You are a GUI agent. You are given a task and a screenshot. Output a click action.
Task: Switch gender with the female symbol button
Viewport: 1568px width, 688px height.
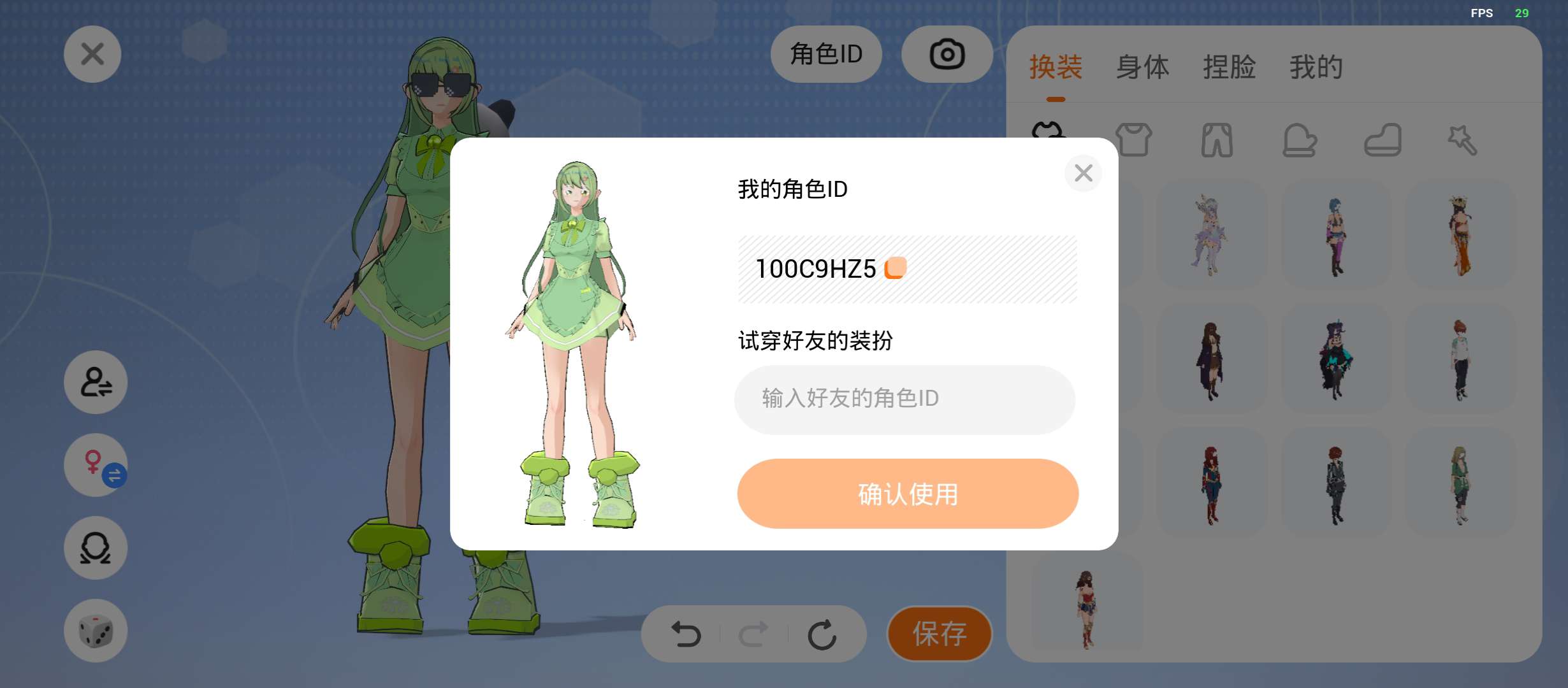tap(96, 465)
